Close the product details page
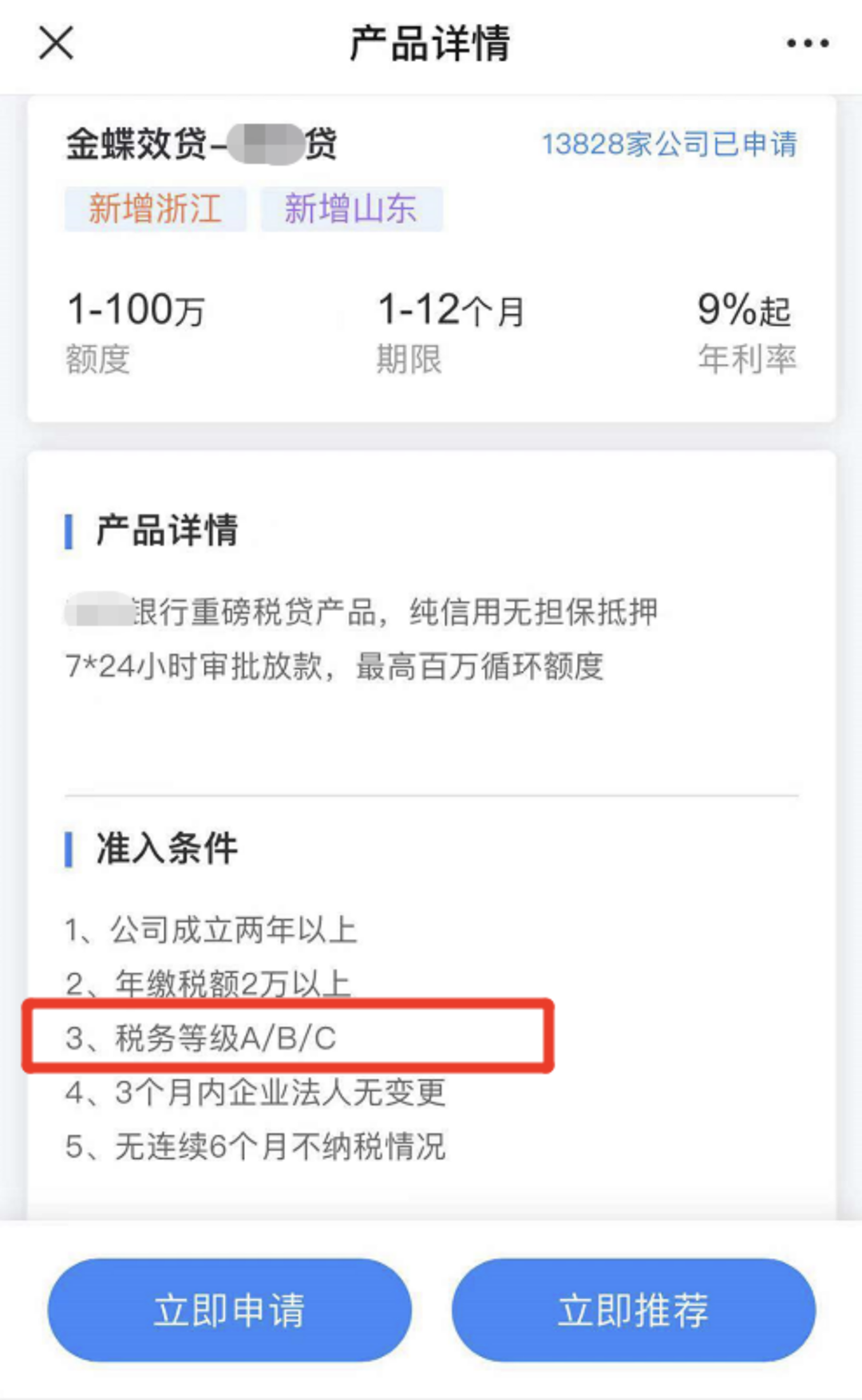This screenshot has width=862, height=1400. coord(56,43)
